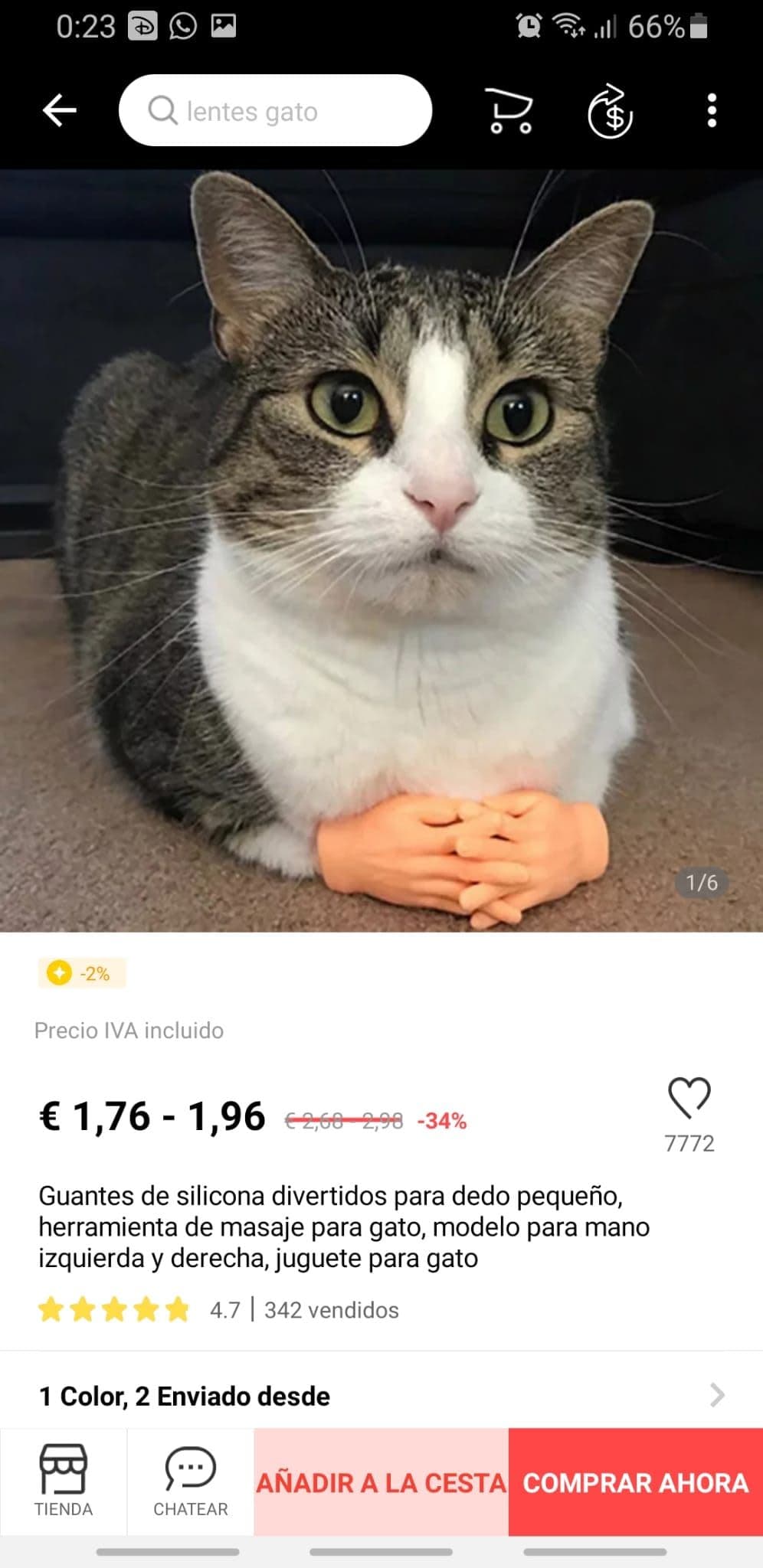Expand the "1 Color, 2 Enviado desde" options

[381, 1396]
